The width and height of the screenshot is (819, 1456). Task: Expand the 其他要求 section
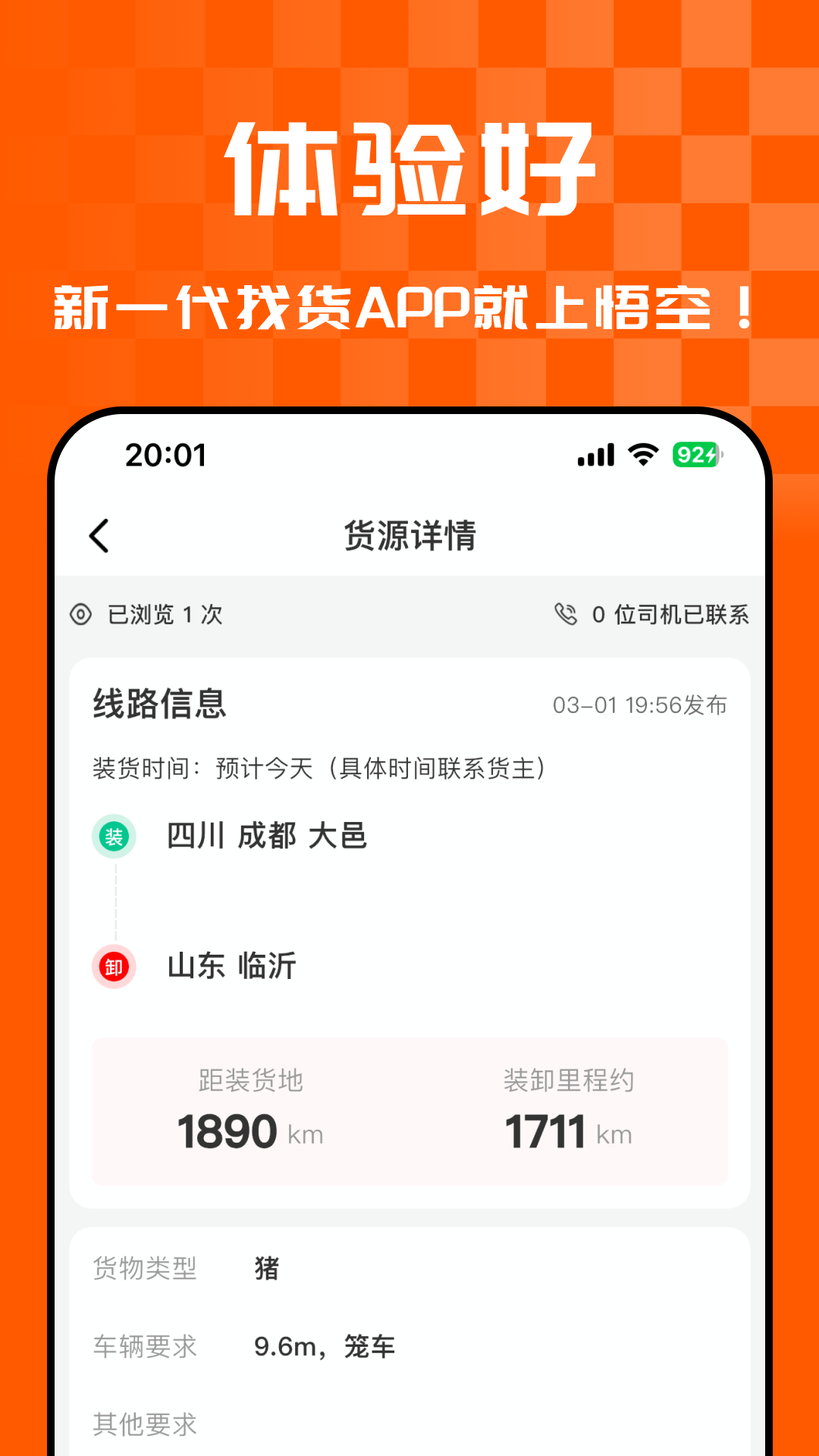point(144,1424)
